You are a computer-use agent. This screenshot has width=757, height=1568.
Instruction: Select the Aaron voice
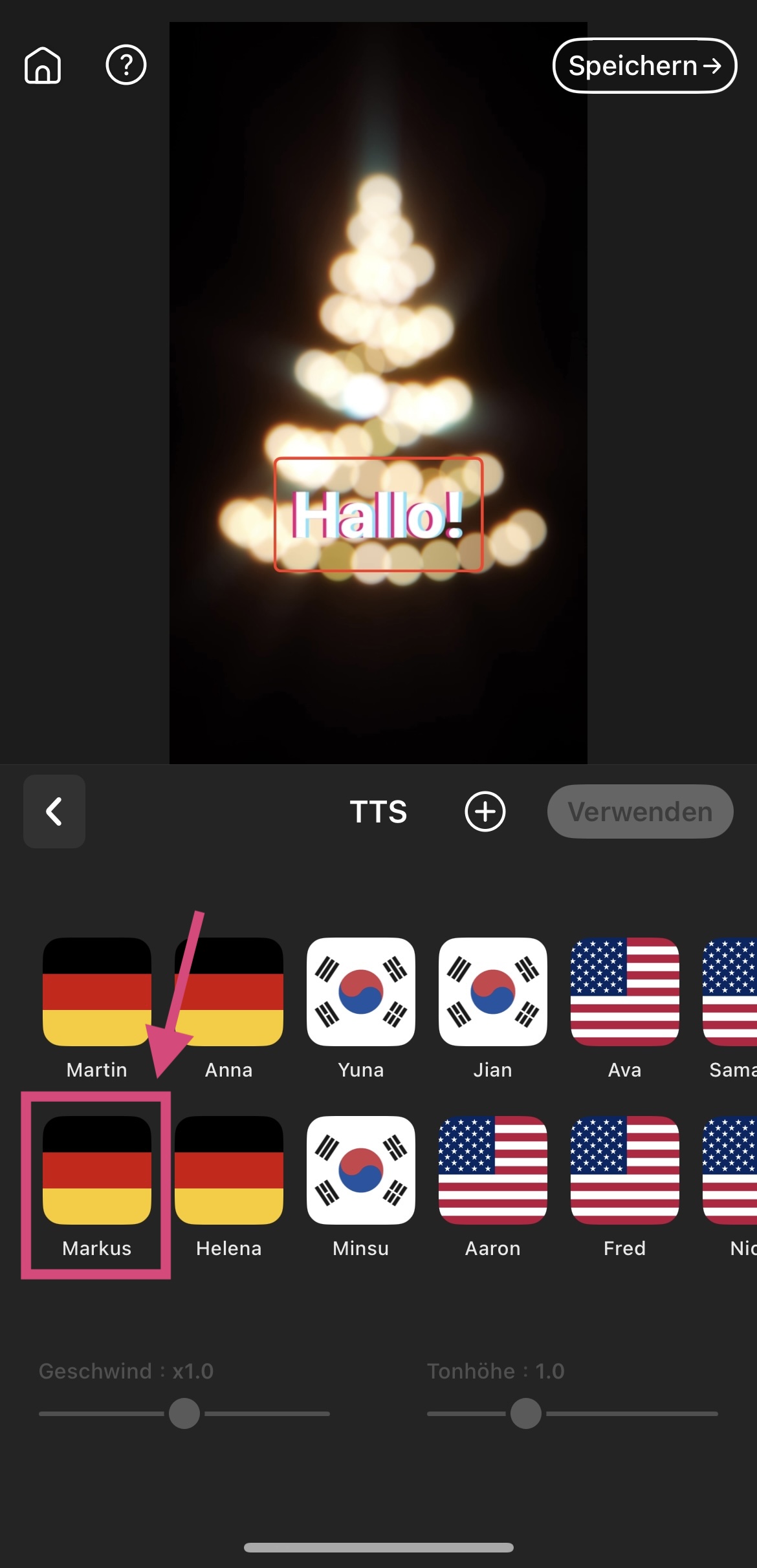pos(493,1170)
